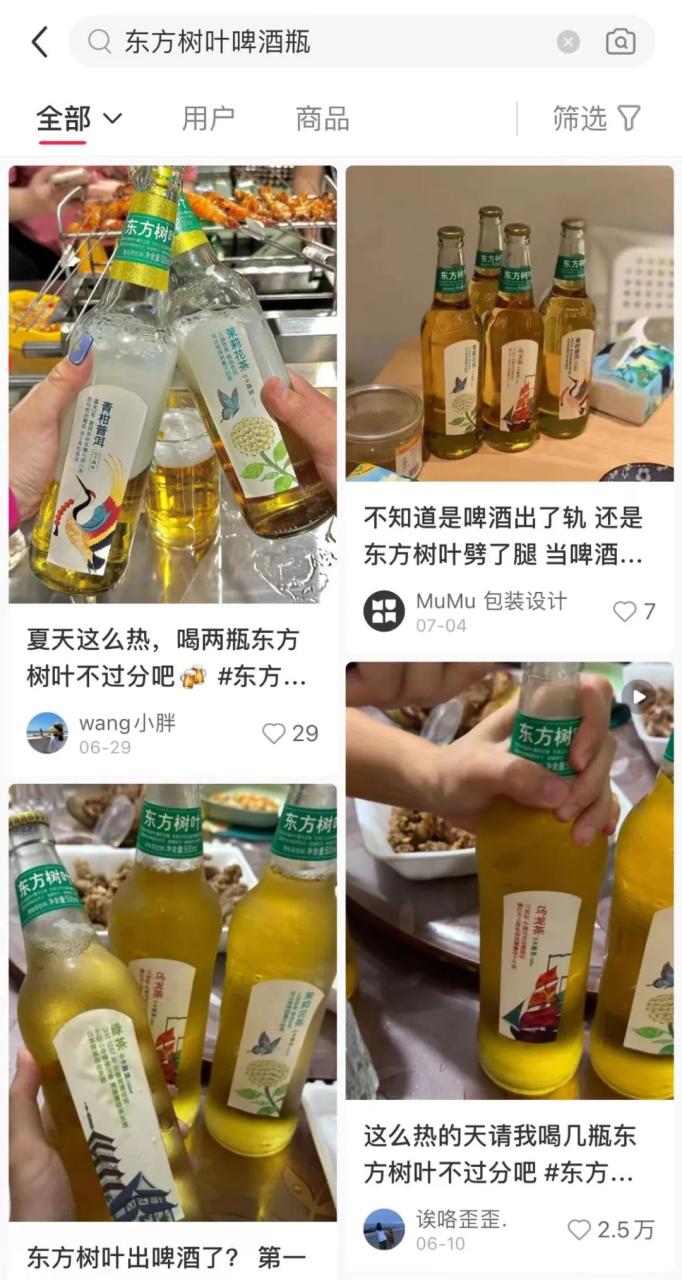Open 诶咯歪歪's video post
The height and width of the screenshot is (1280, 682).
pos(509,880)
